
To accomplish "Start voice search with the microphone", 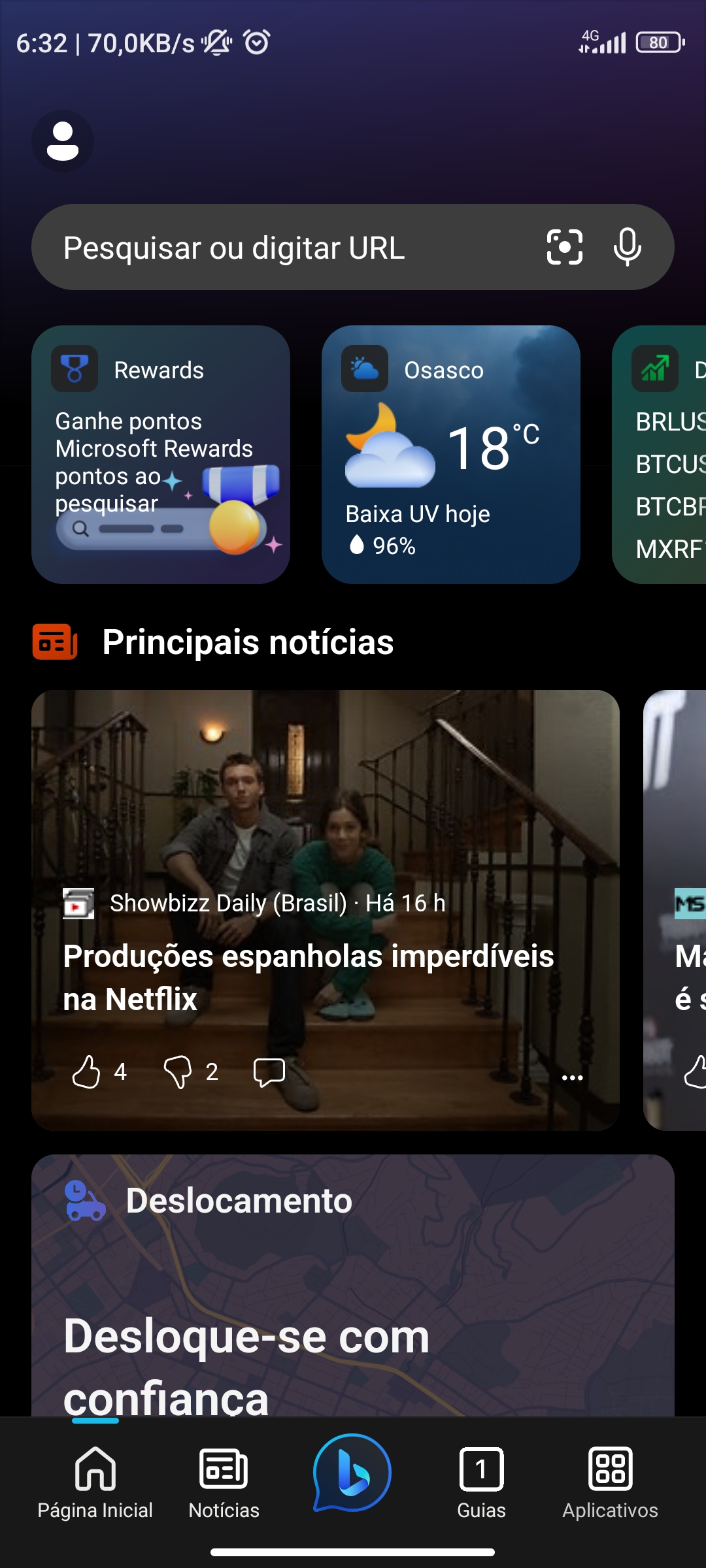I will click(x=627, y=247).
